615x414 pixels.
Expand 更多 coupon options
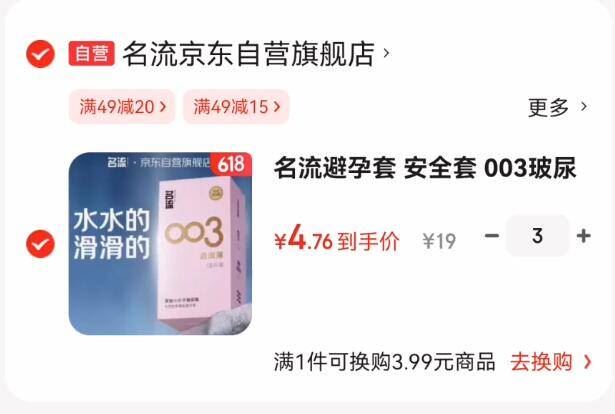(558, 106)
